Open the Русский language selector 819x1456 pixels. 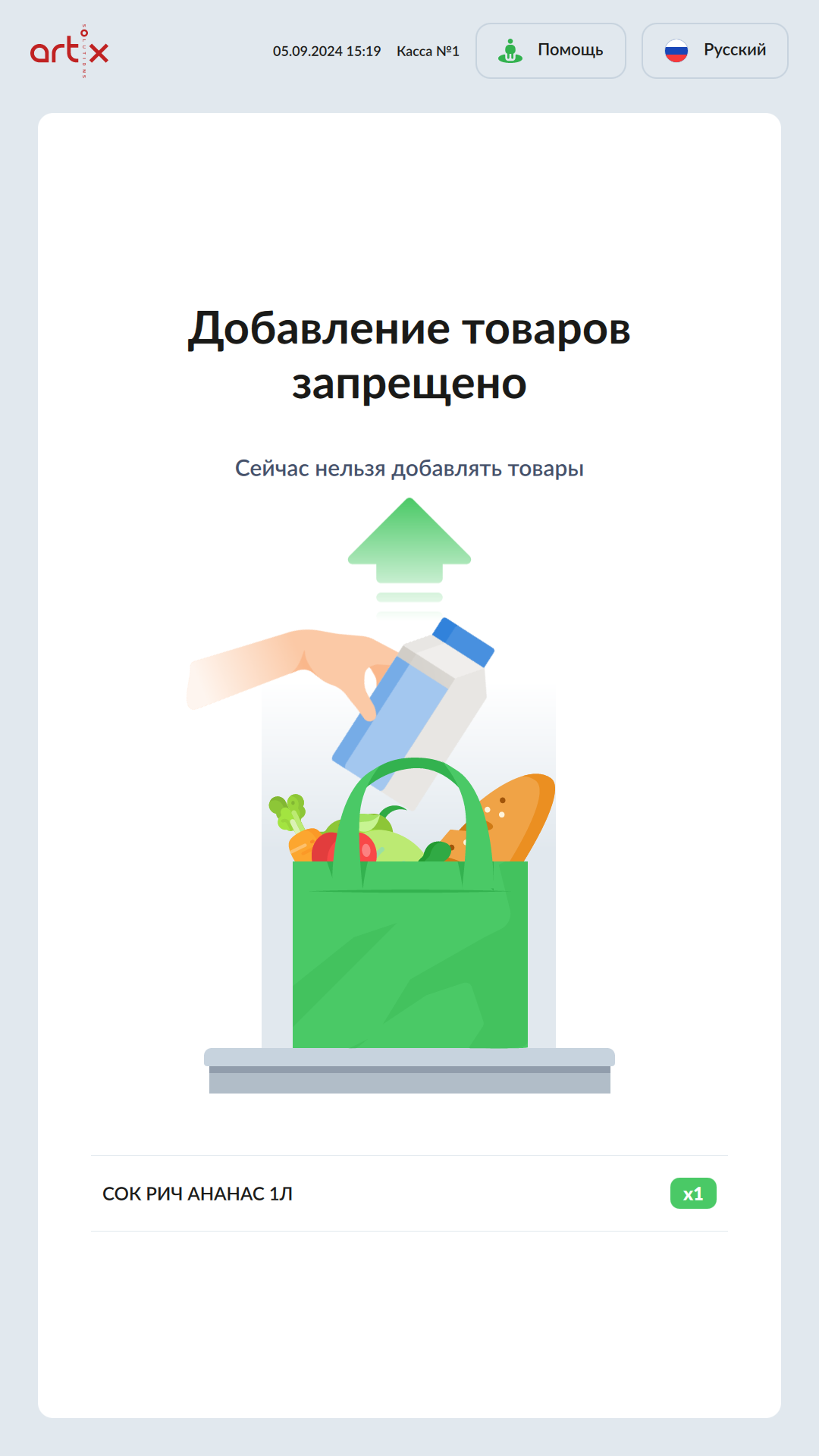[714, 51]
